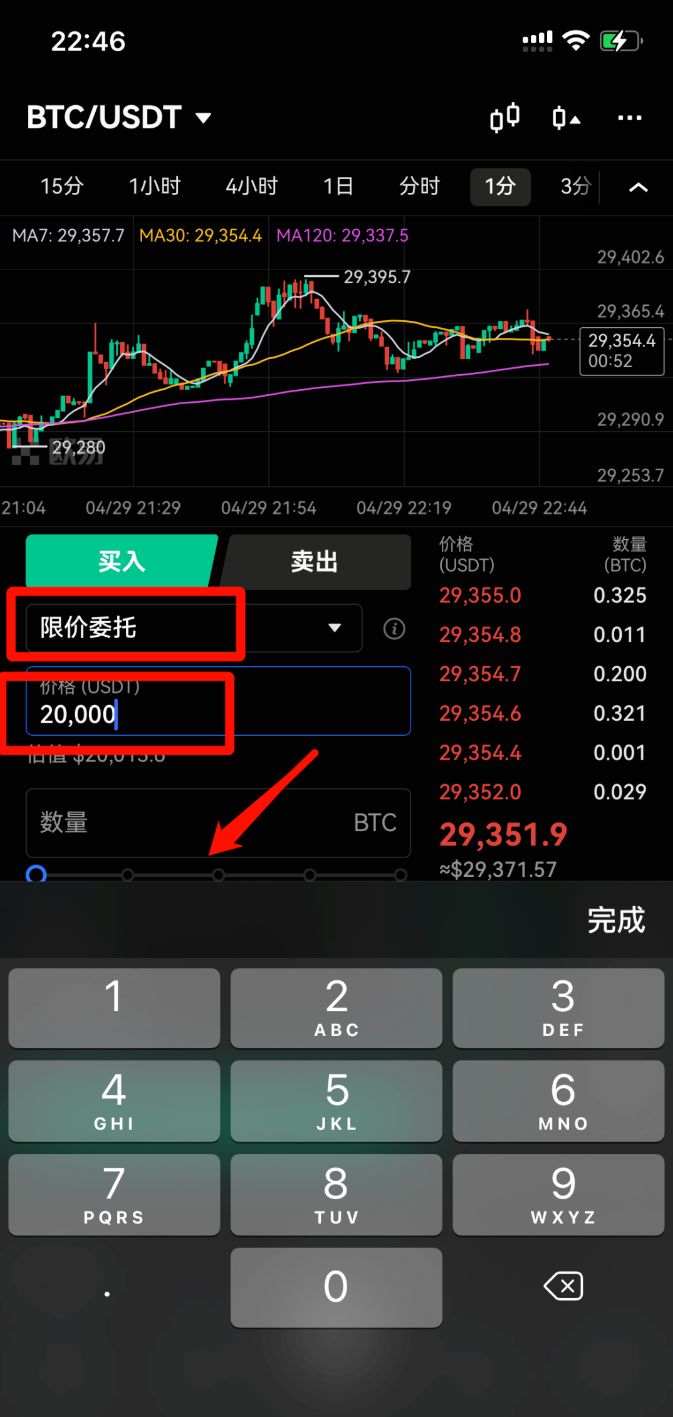The image size is (673, 1417).
Task: Open the BTC/USDT trading pair dropdown
Action: [119, 118]
